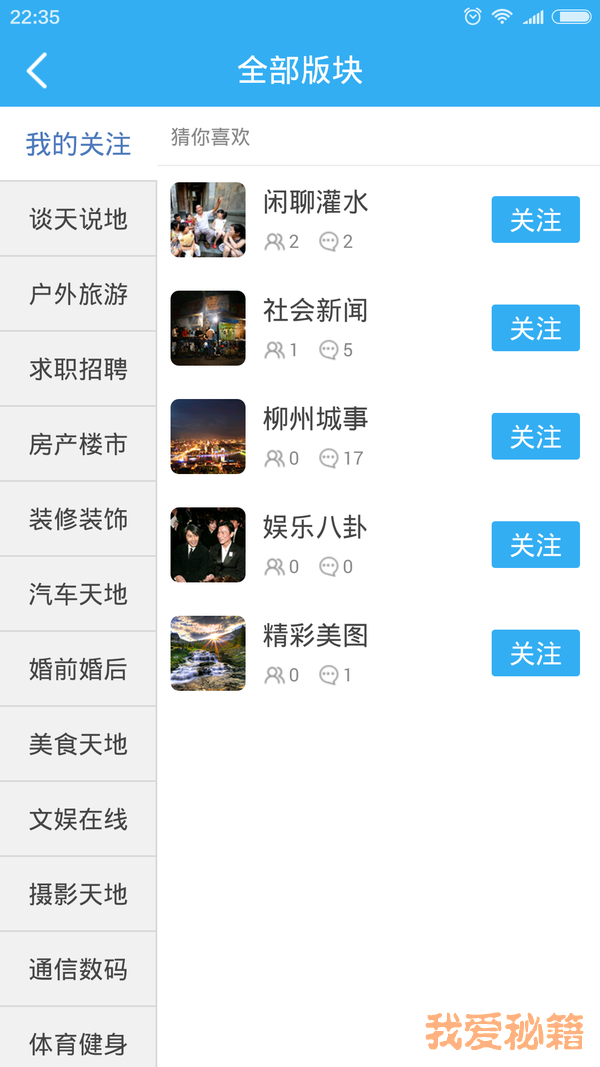Switch to the 谈天说地 category
Image resolution: width=600 pixels, height=1067 pixels.
(78, 219)
